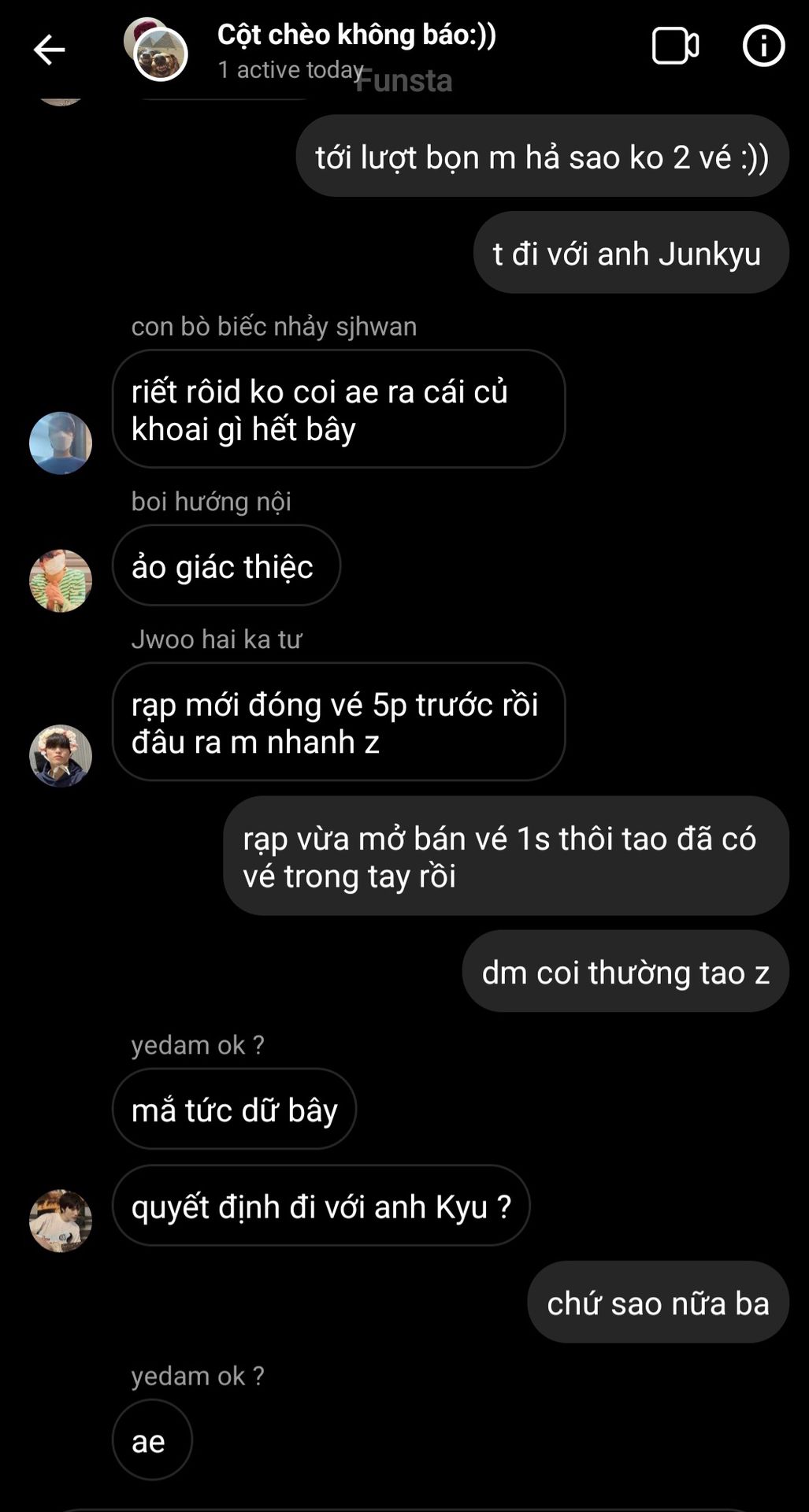
Task: View the avatar beside quyết định đi với anh Kyu
Action: tap(61, 1221)
